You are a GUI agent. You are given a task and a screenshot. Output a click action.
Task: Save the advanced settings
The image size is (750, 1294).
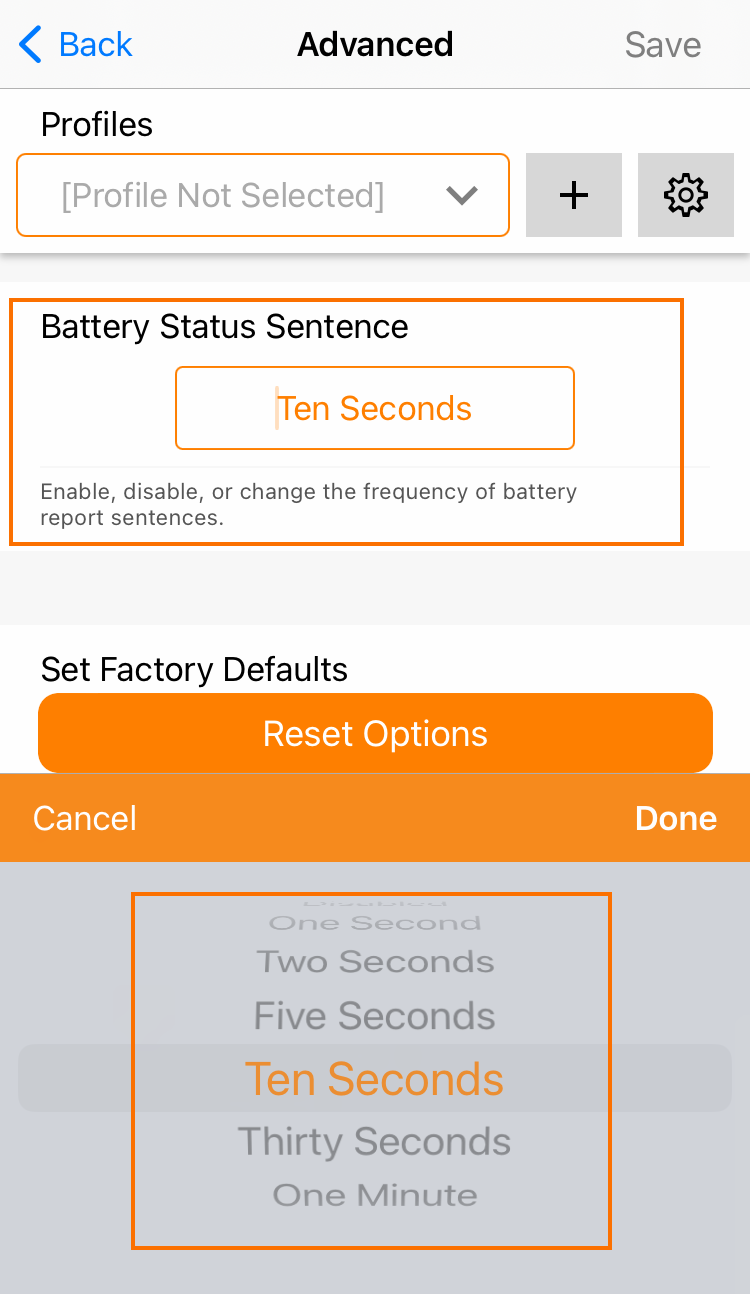tap(662, 45)
